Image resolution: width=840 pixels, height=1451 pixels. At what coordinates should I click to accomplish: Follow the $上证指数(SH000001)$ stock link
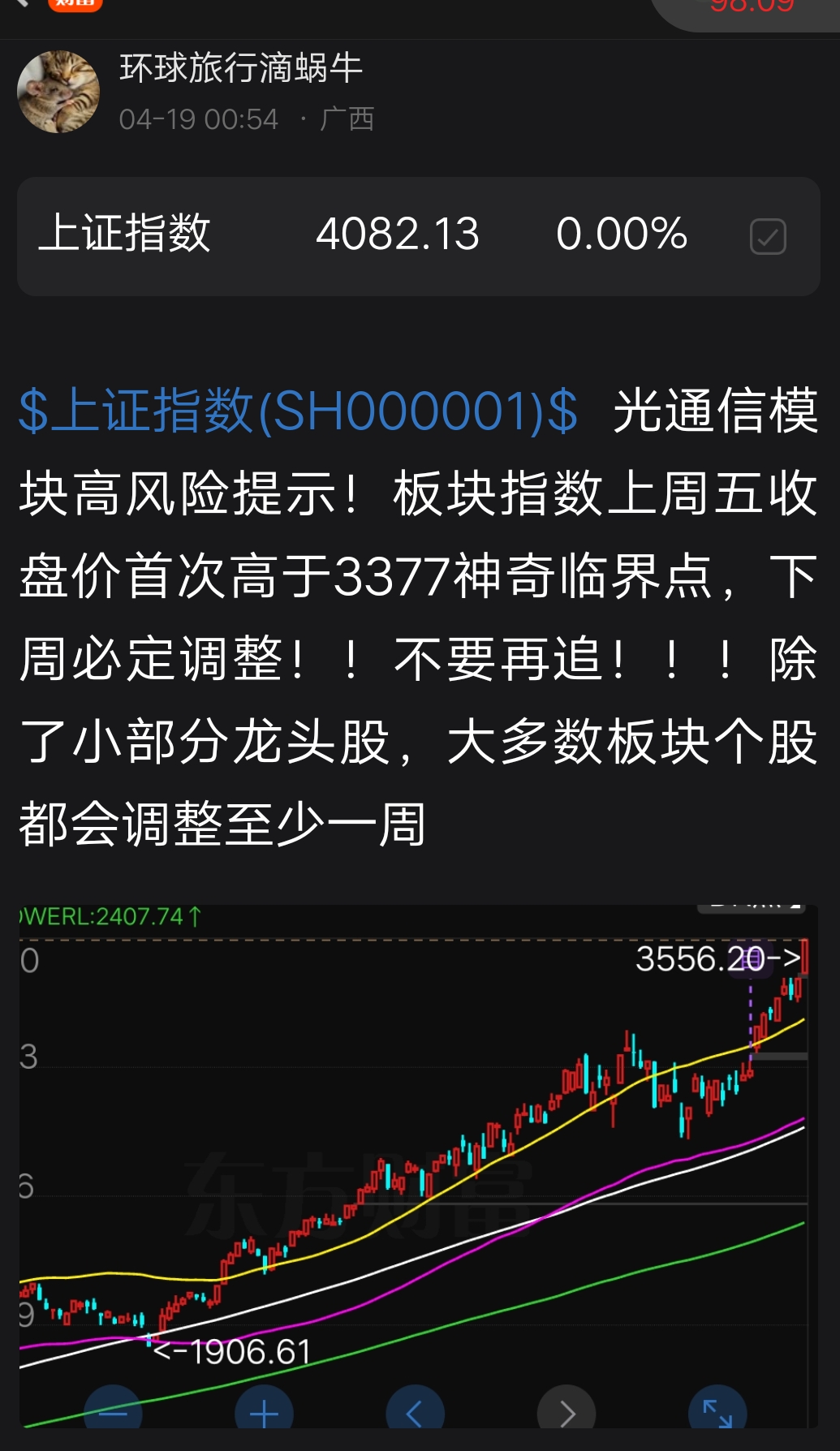[x=298, y=411]
